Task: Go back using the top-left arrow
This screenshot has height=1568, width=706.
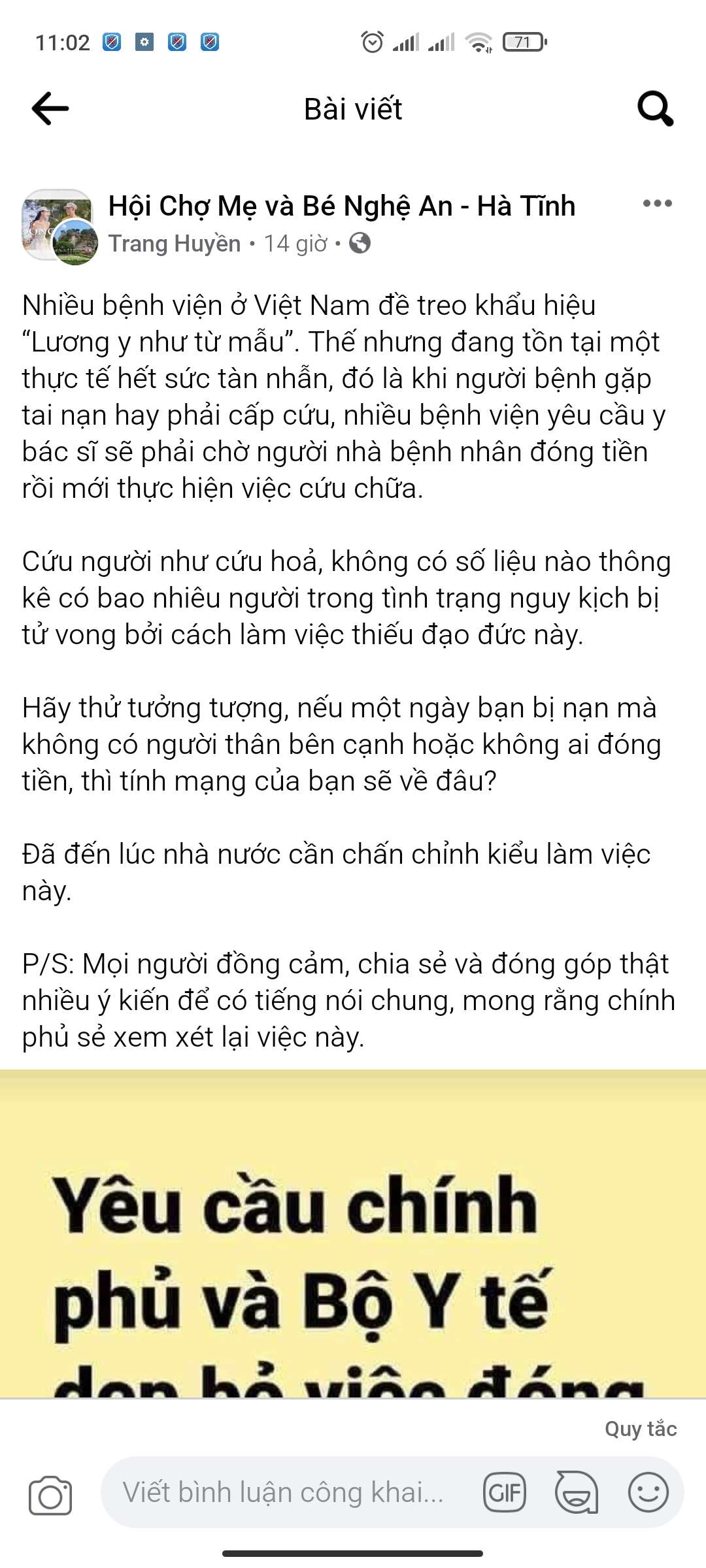Action: coord(50,108)
